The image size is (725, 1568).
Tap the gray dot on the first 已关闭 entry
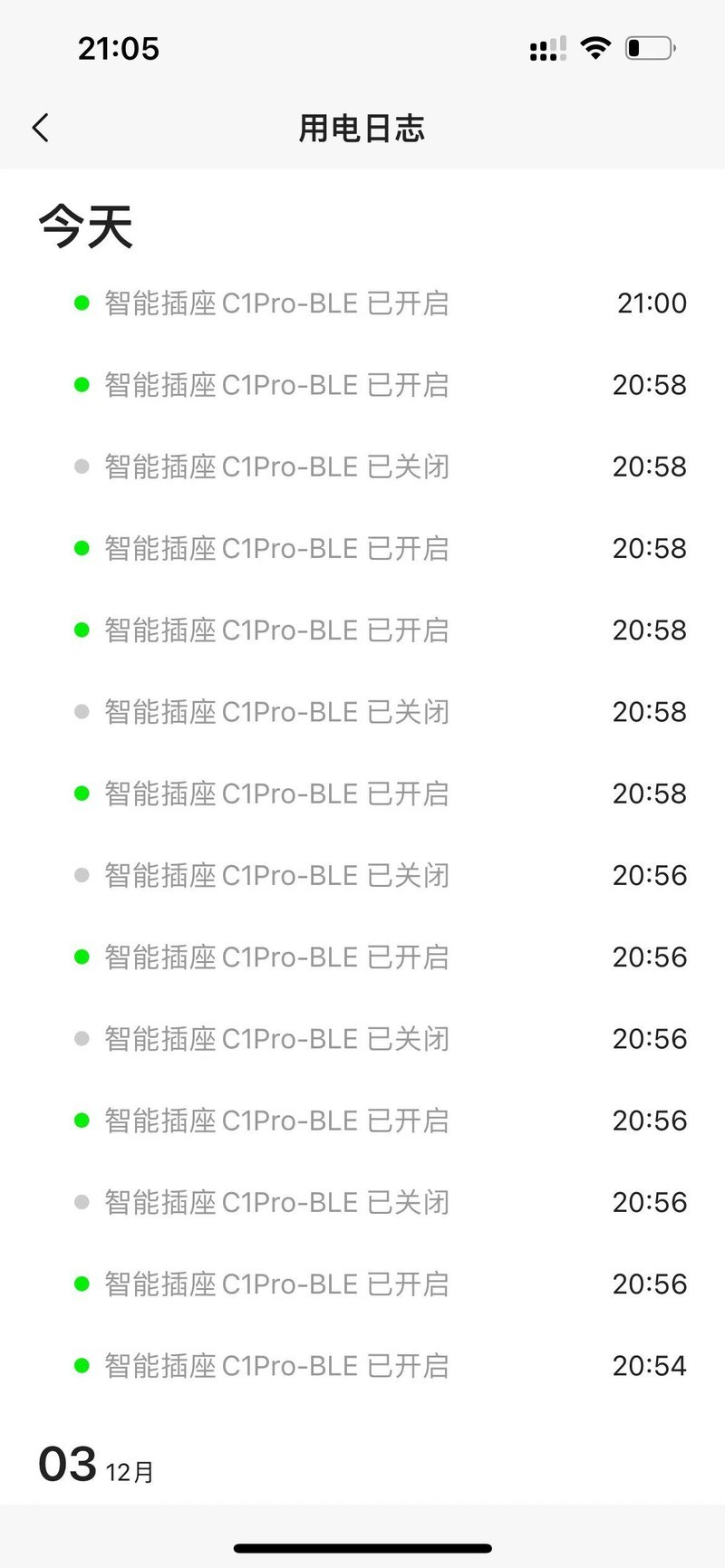click(81, 466)
